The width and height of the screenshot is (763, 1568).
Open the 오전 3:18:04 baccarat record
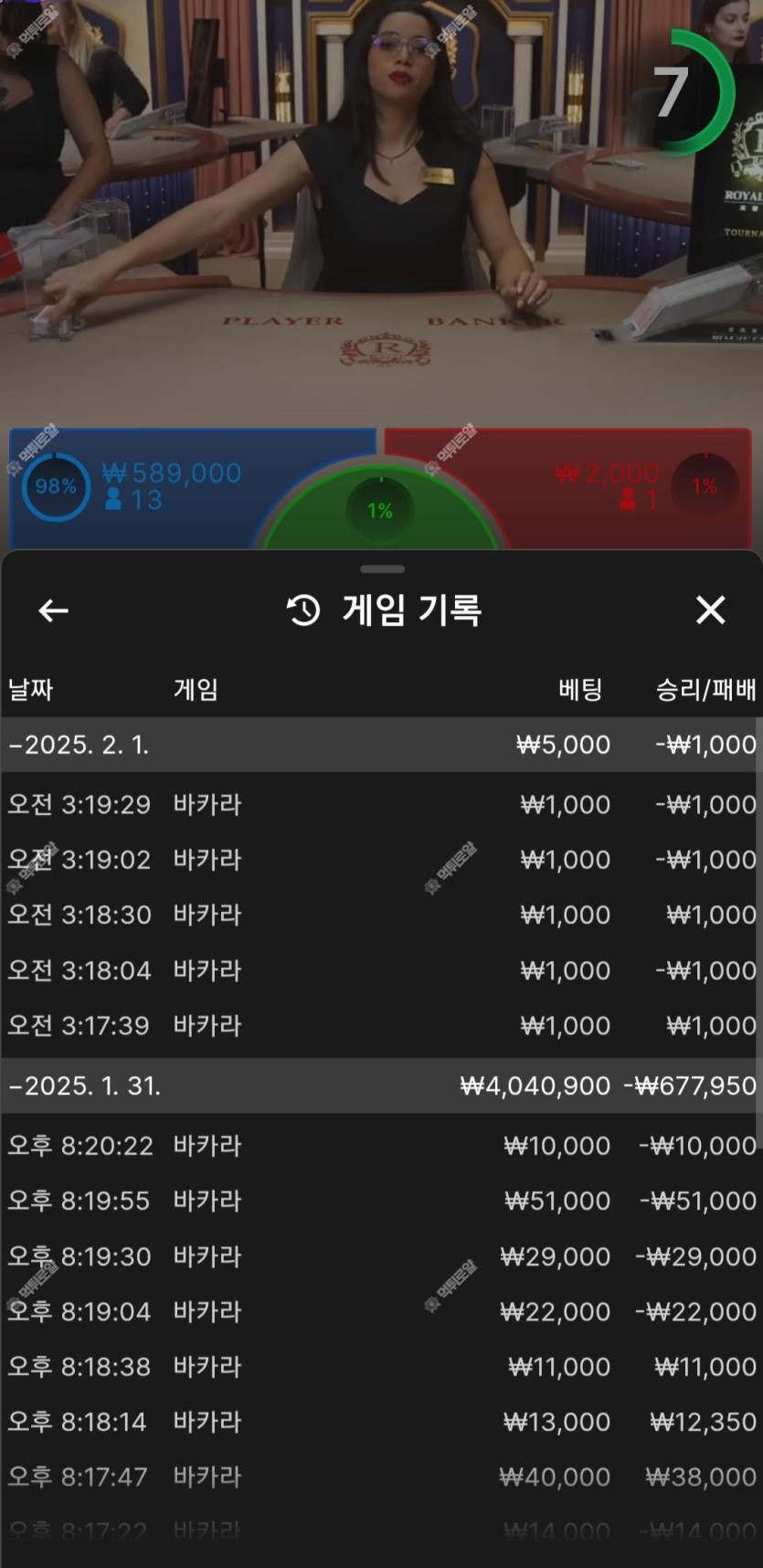point(379,970)
